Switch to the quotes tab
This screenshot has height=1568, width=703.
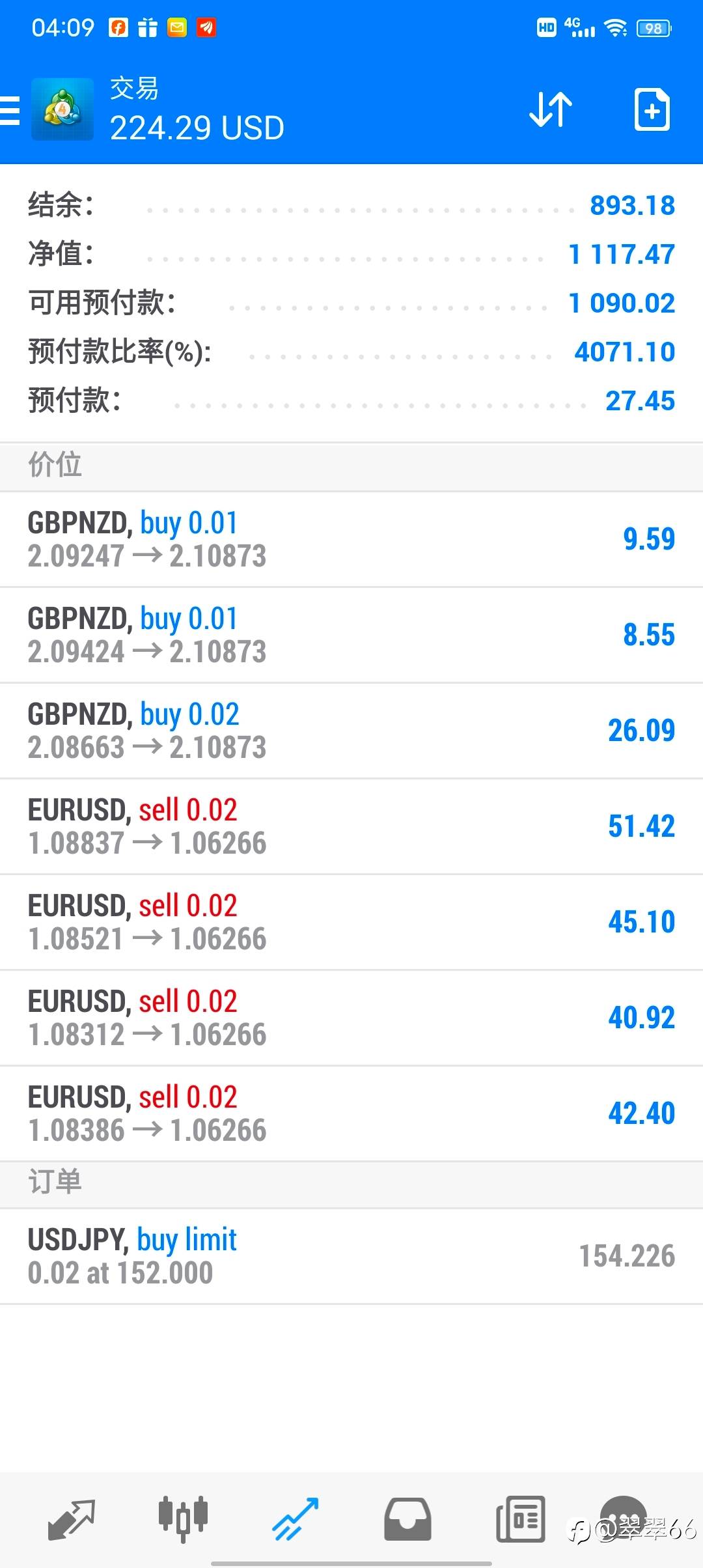click(72, 1520)
